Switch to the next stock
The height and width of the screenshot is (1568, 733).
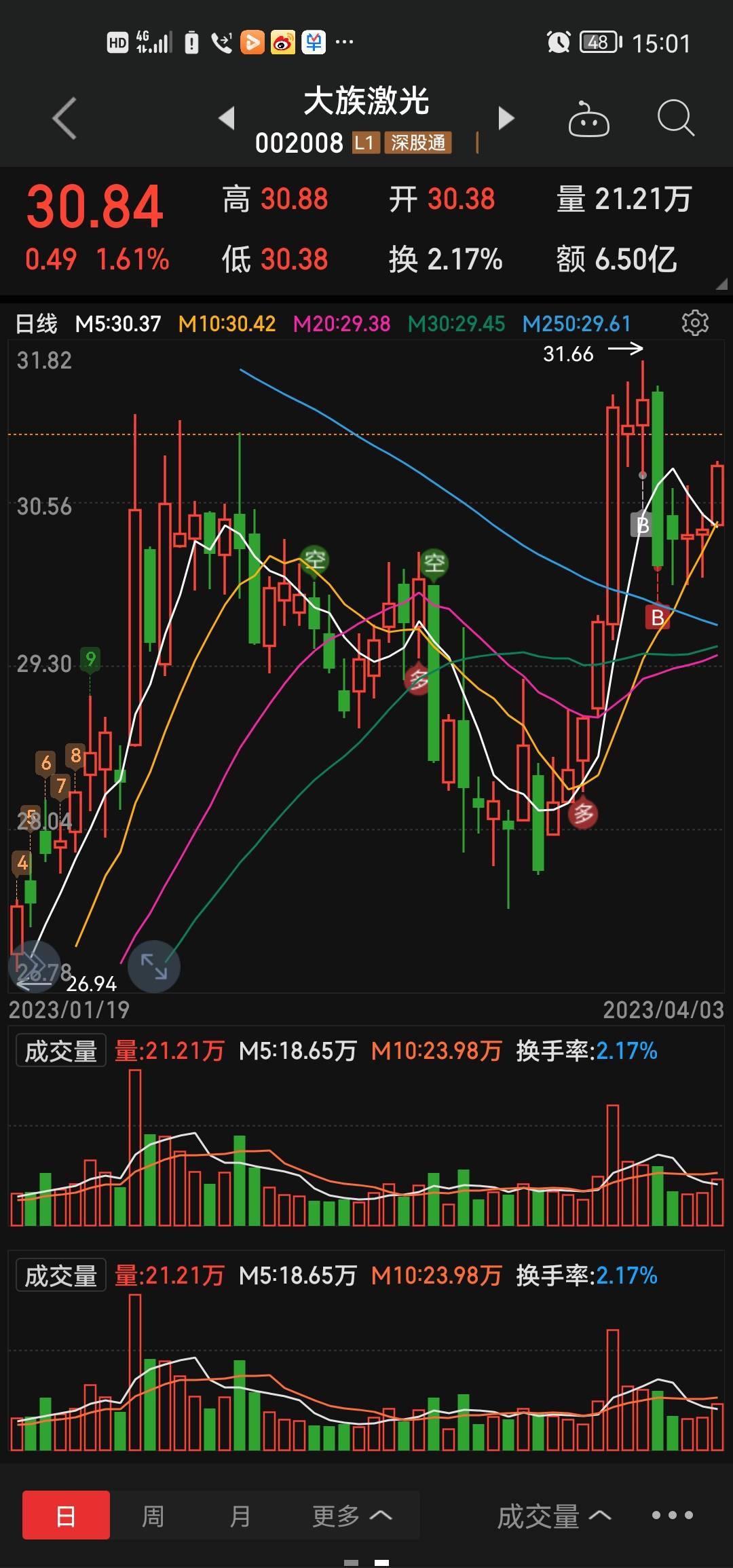pyautogui.click(x=506, y=118)
